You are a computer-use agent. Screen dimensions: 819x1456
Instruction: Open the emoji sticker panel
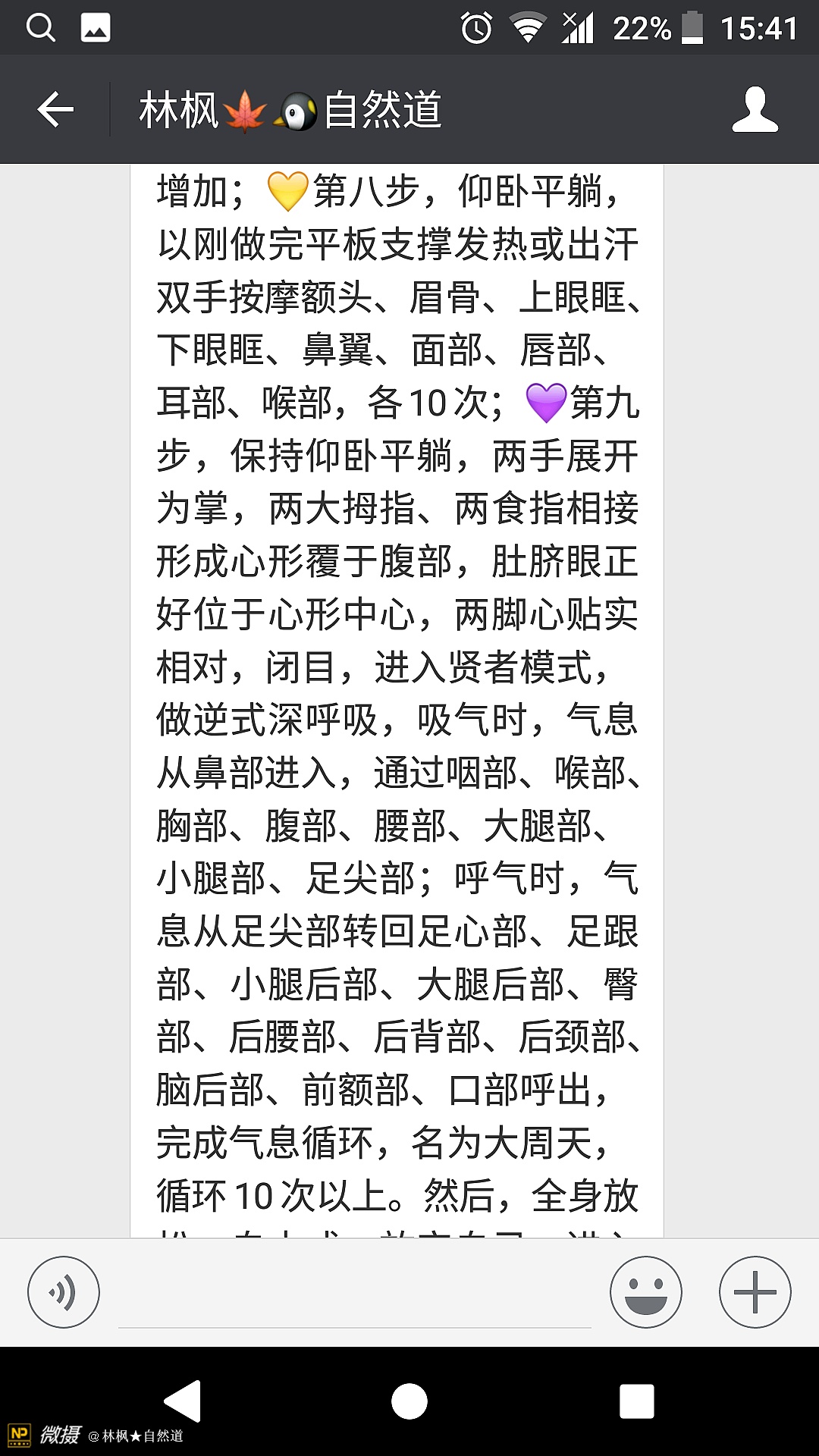pos(645,1292)
